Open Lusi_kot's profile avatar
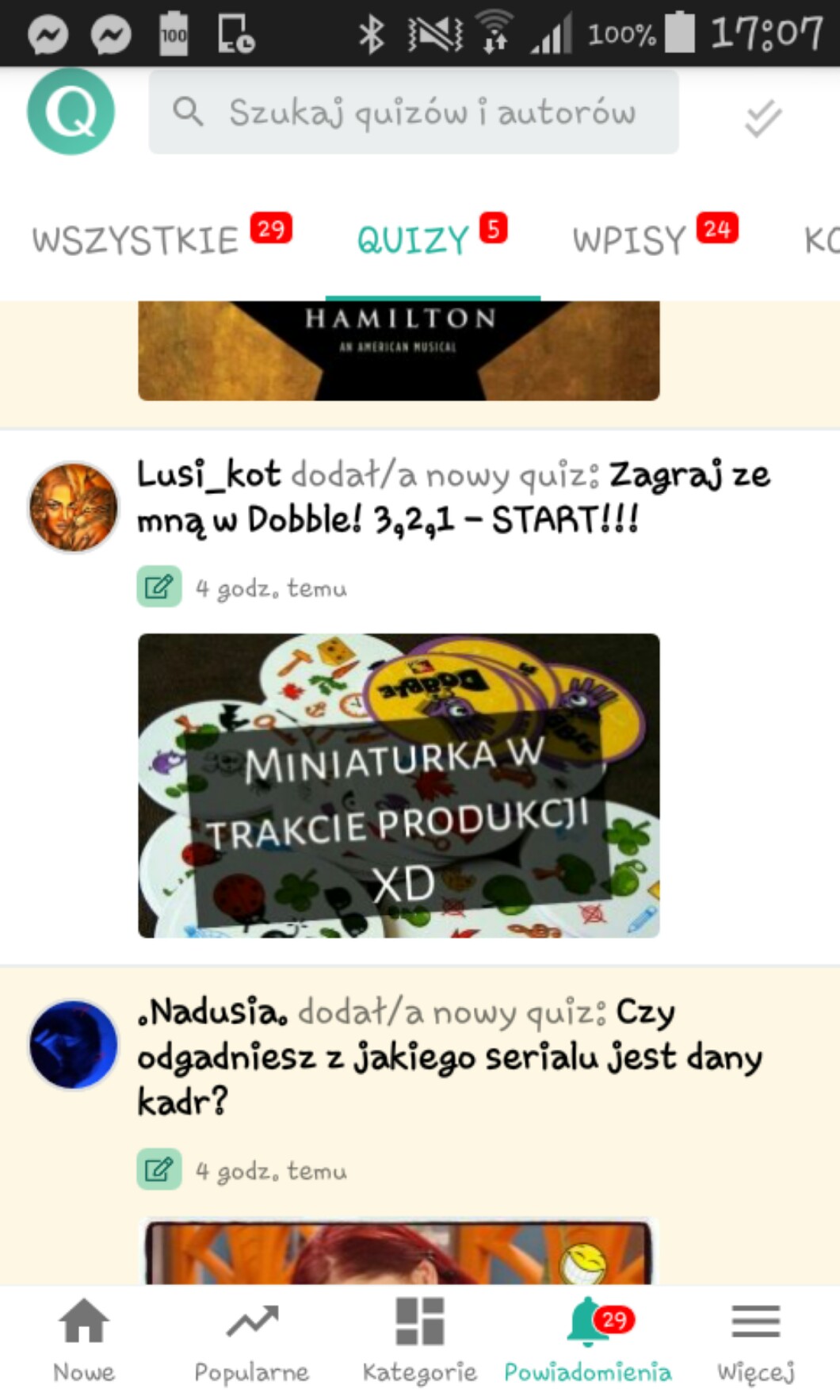Screen dimensions: 840x1400 tap(73, 507)
